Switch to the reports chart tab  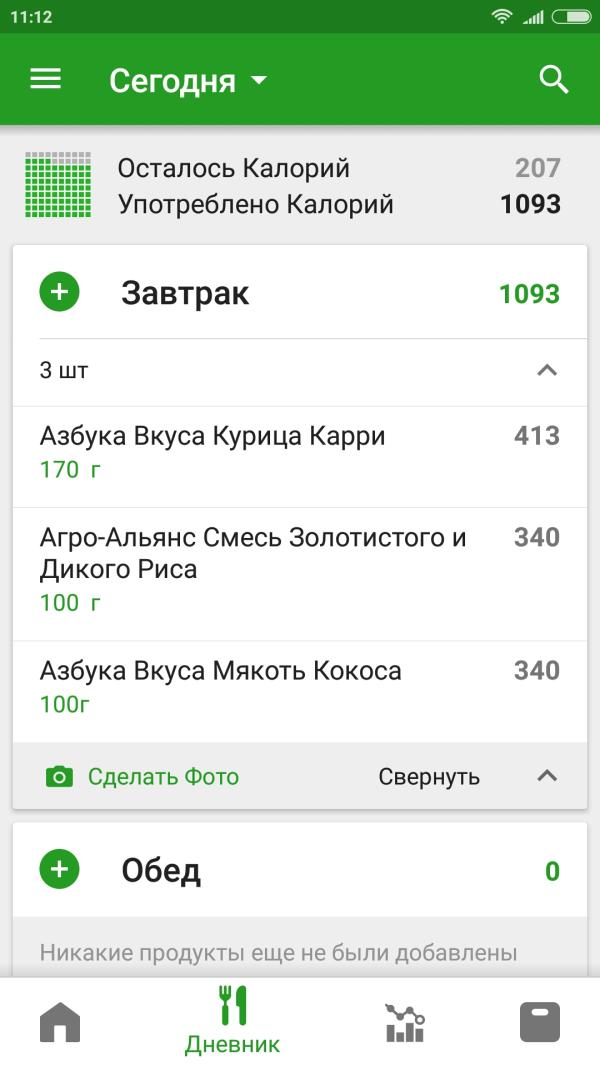point(404,1022)
